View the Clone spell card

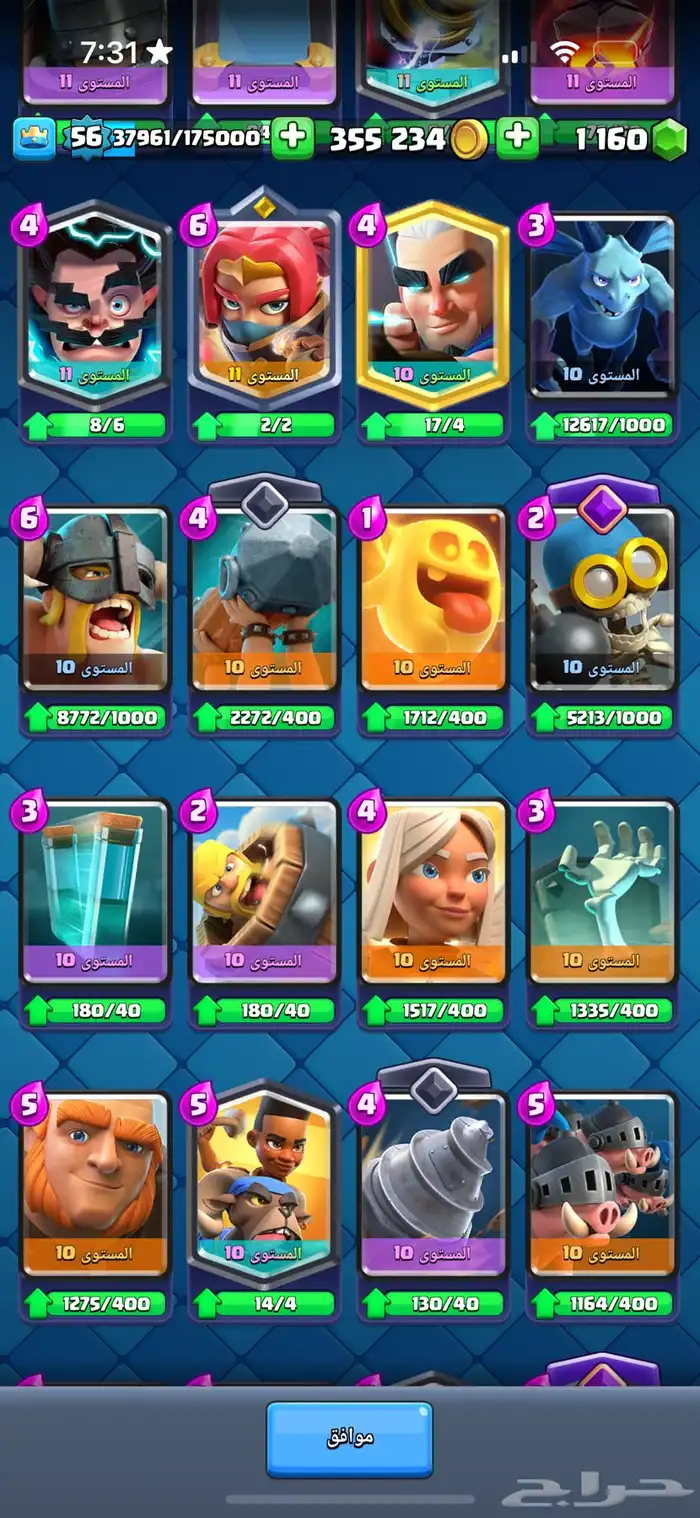point(95,890)
